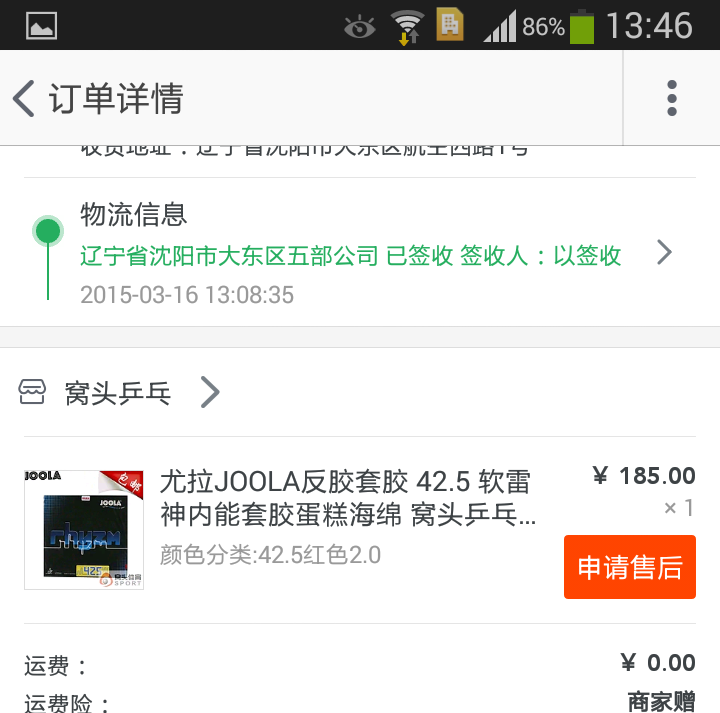
Task: Open the 窝头乒乓 shop page
Action: [118, 393]
